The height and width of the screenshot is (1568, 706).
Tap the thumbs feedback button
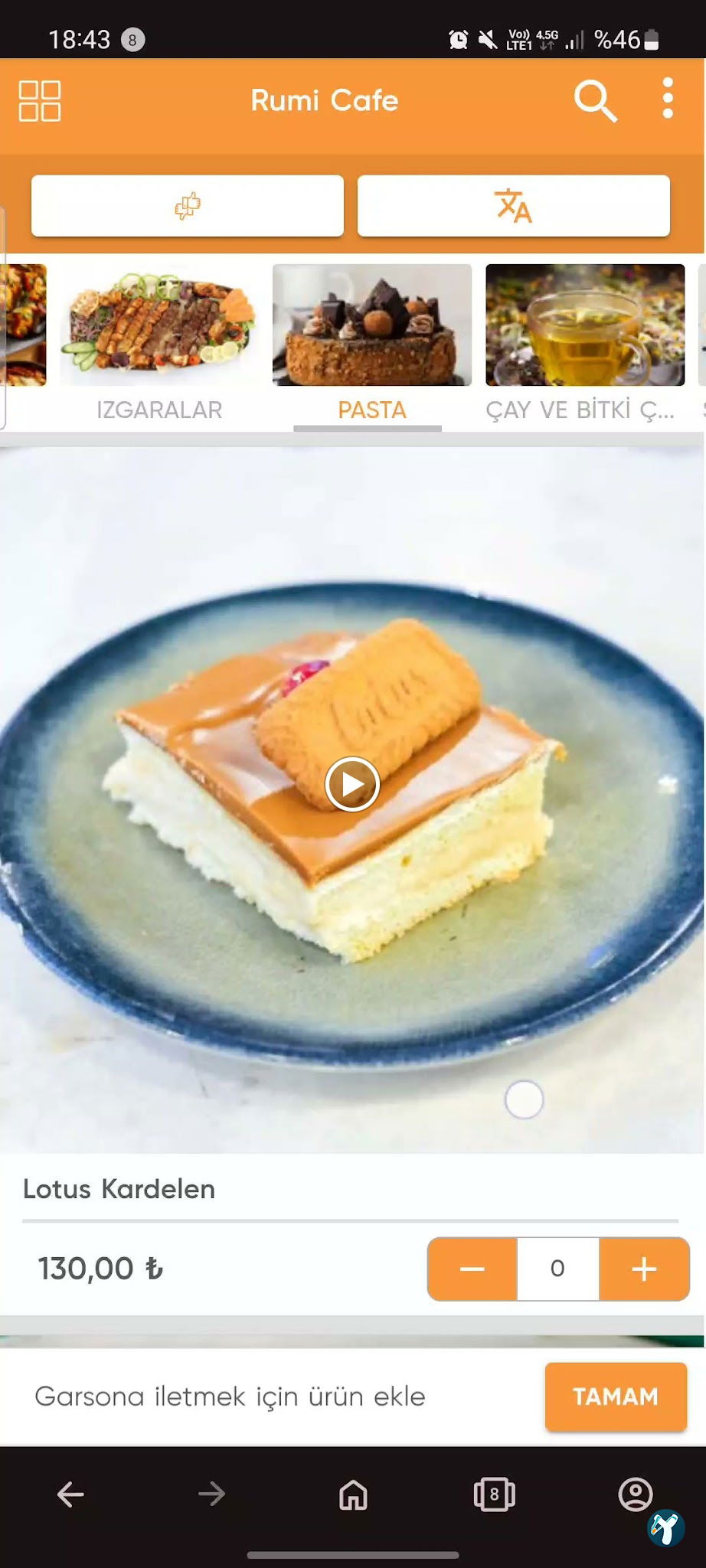(x=188, y=206)
